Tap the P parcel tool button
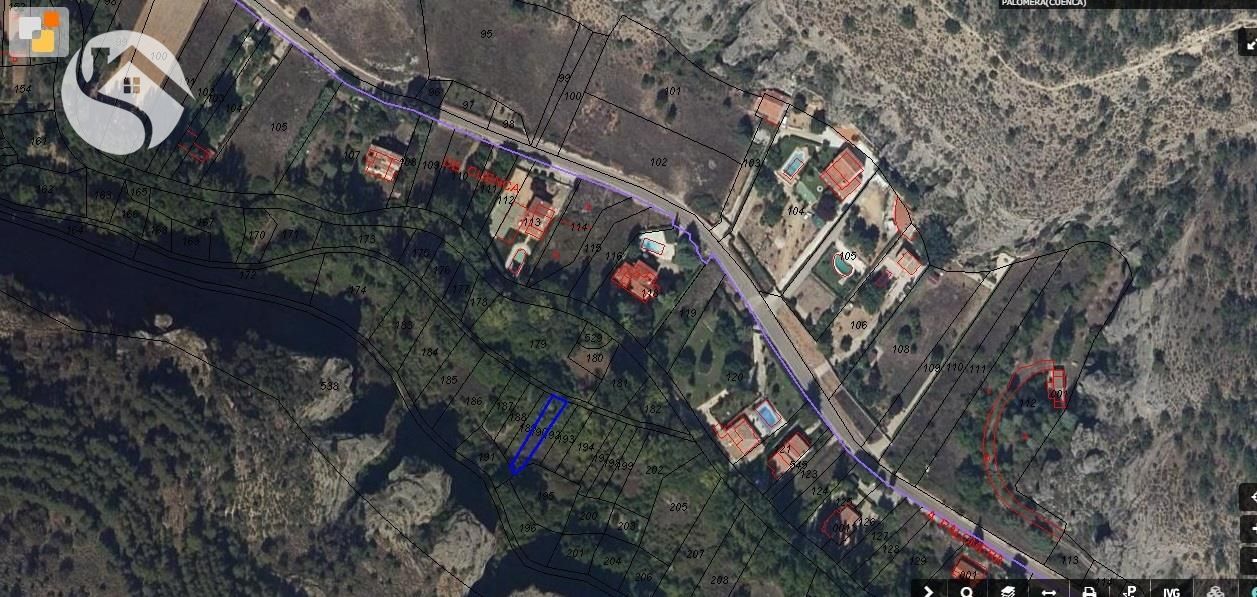The image size is (1257, 597). coord(1131,590)
